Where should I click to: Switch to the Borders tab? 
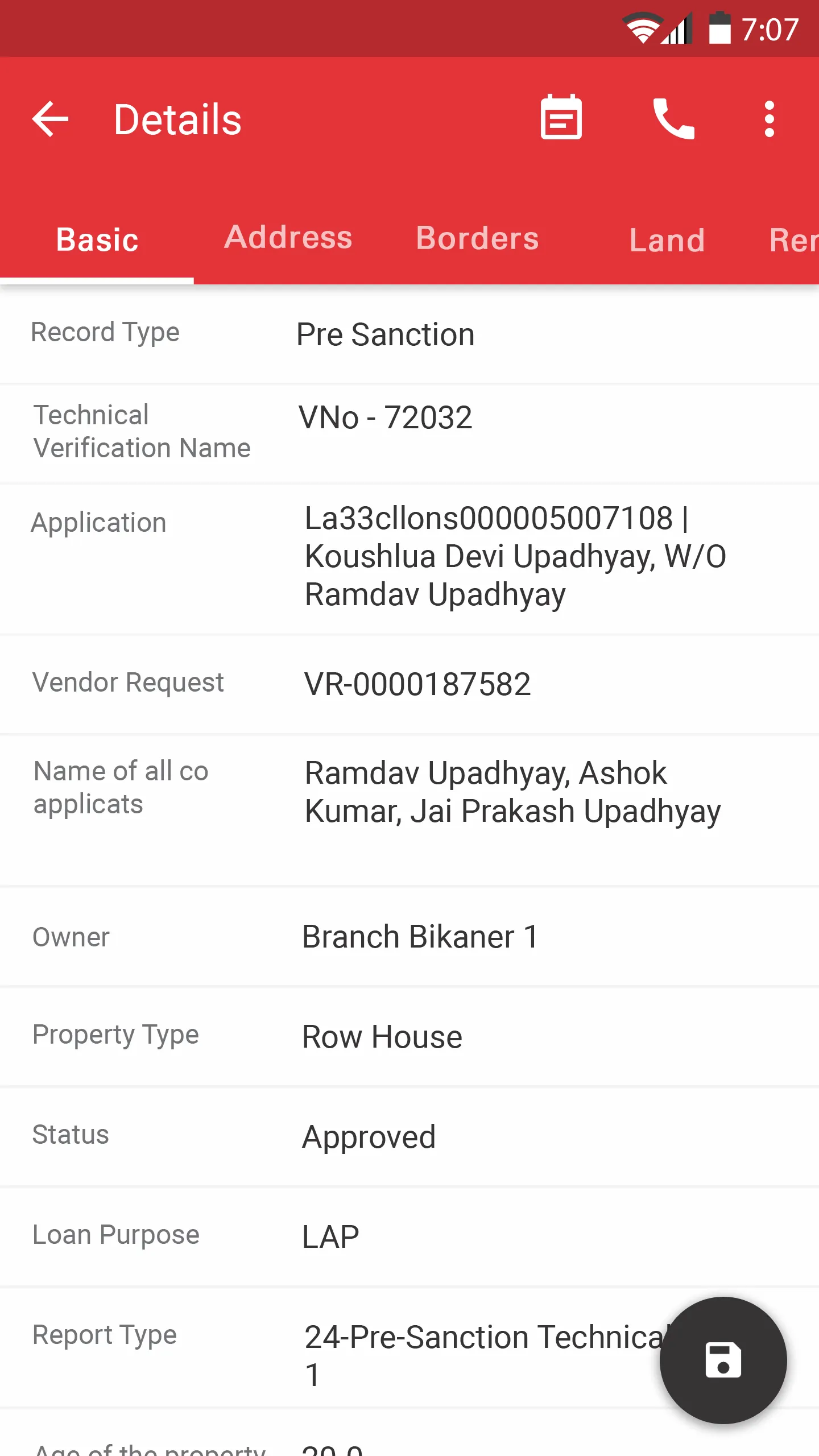[477, 238]
